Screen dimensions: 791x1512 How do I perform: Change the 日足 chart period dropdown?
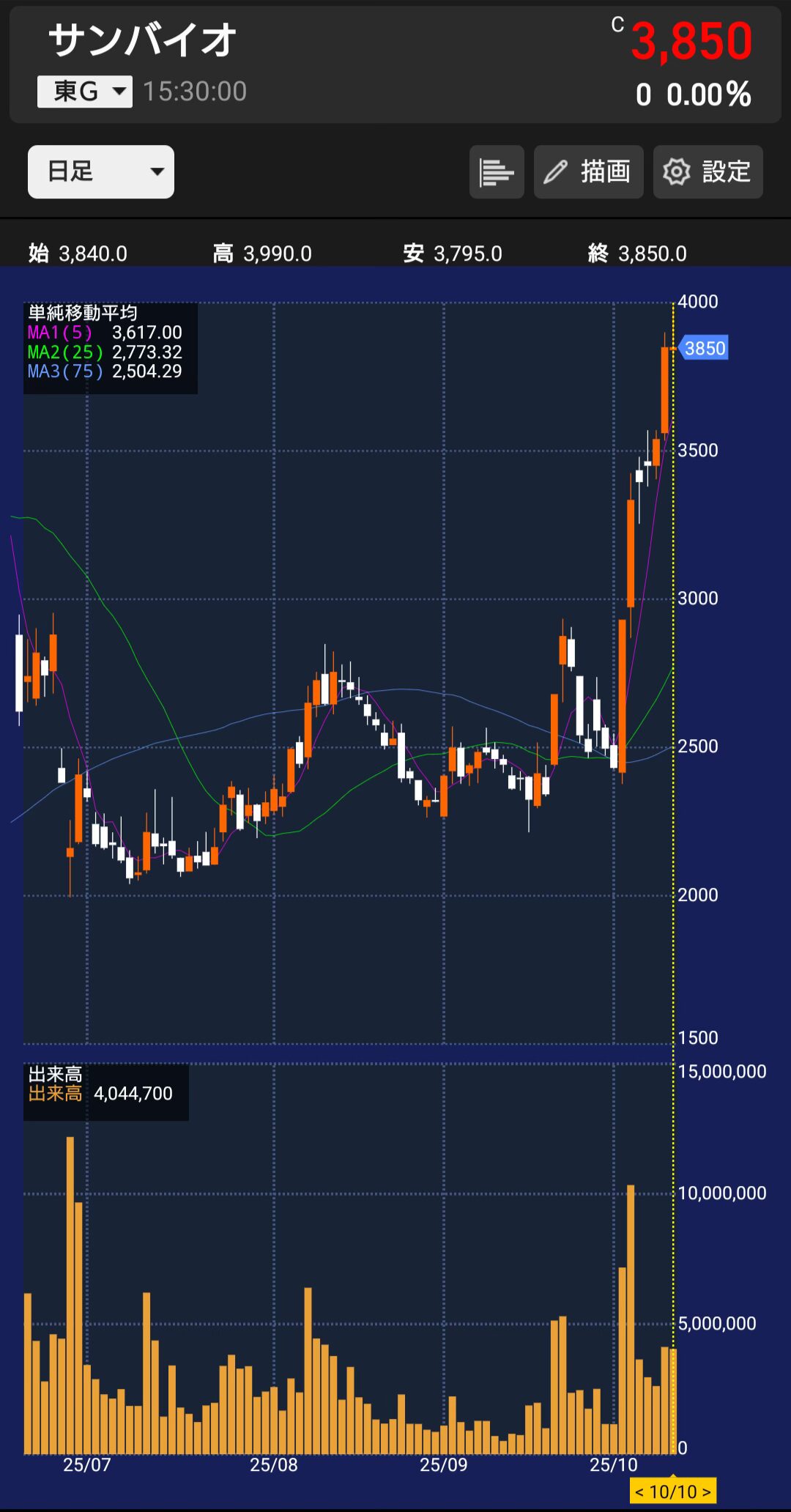point(101,172)
